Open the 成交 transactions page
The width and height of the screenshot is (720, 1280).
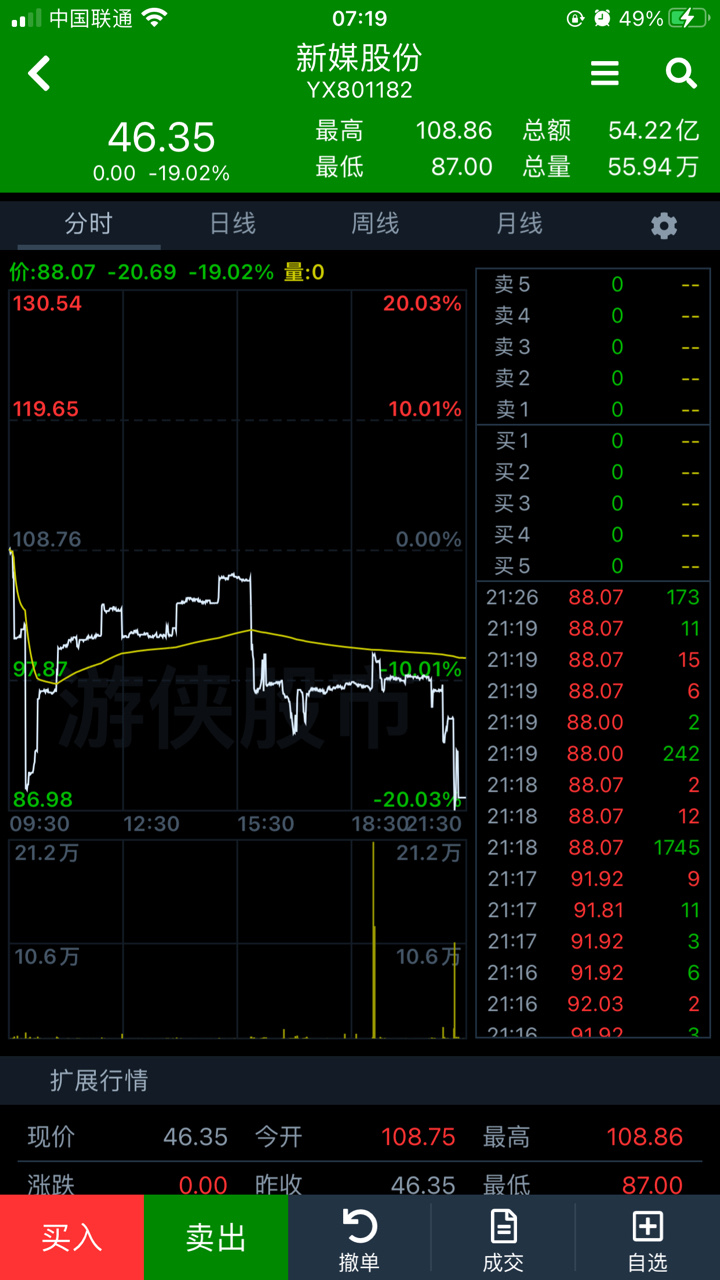coord(503,1240)
